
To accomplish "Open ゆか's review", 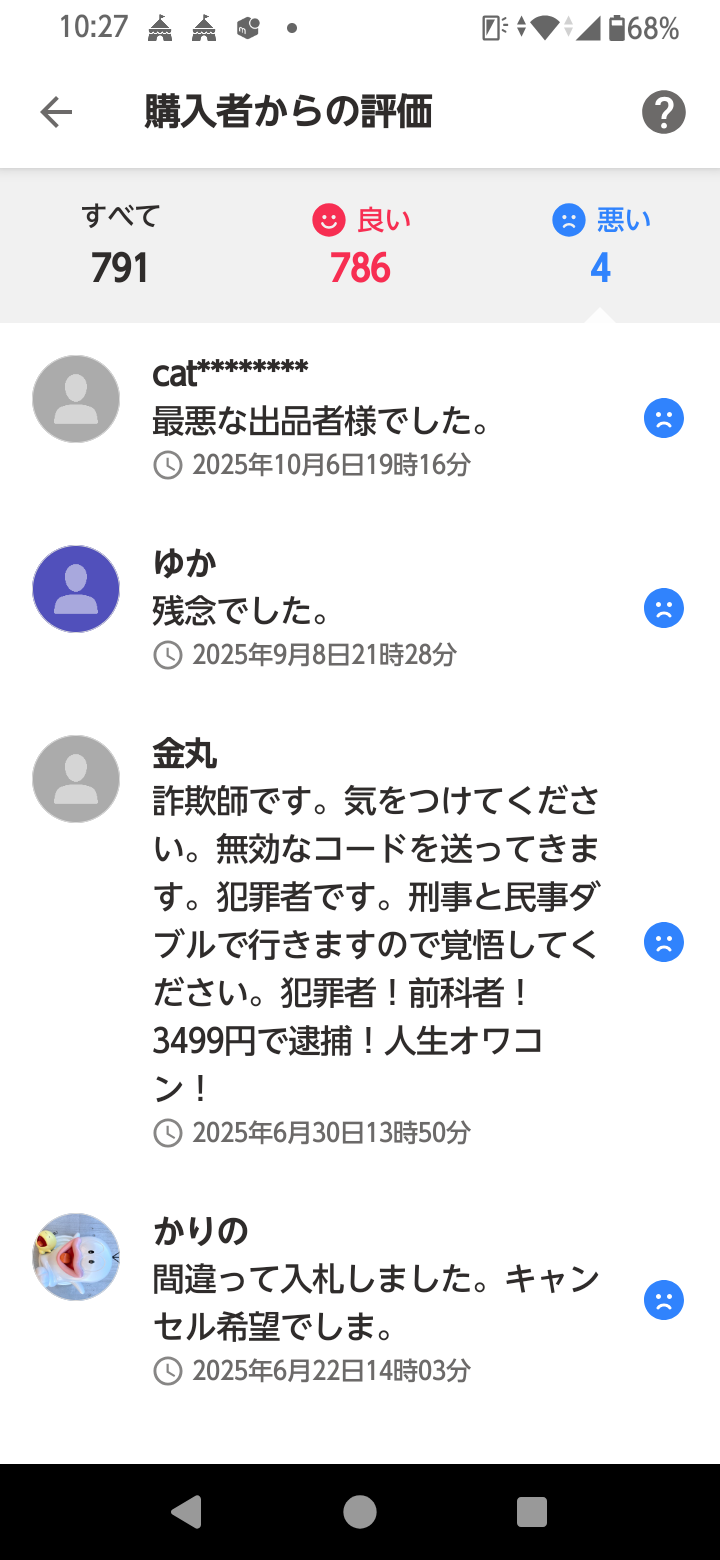I will 360,608.
